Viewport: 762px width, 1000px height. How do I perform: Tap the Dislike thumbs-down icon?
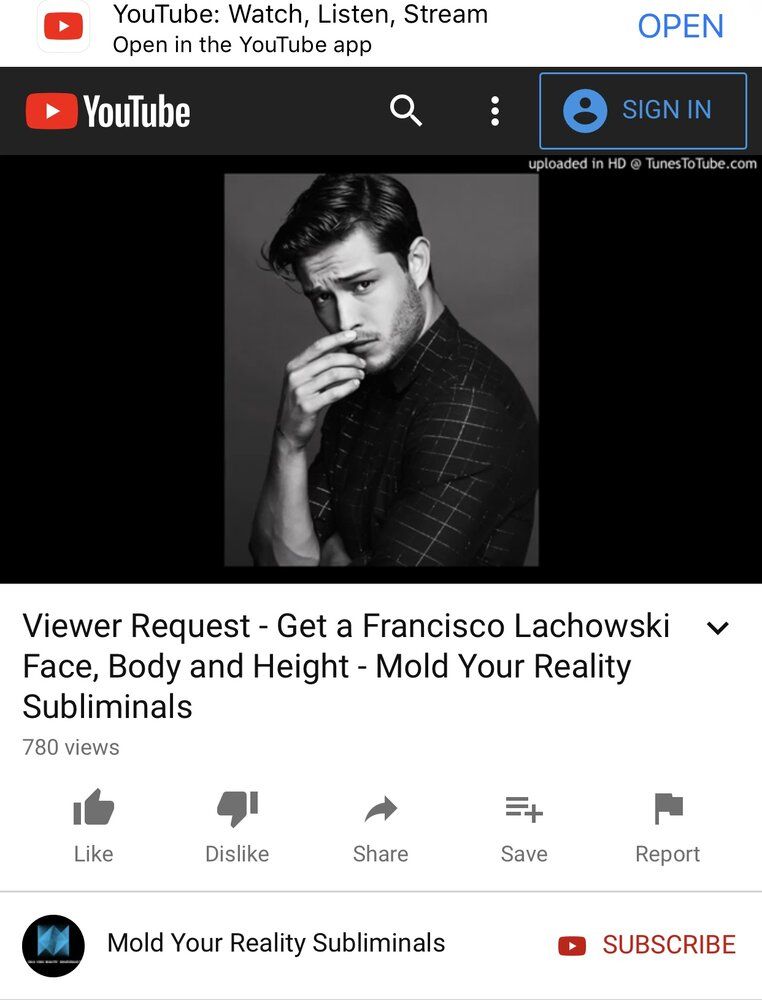point(237,808)
